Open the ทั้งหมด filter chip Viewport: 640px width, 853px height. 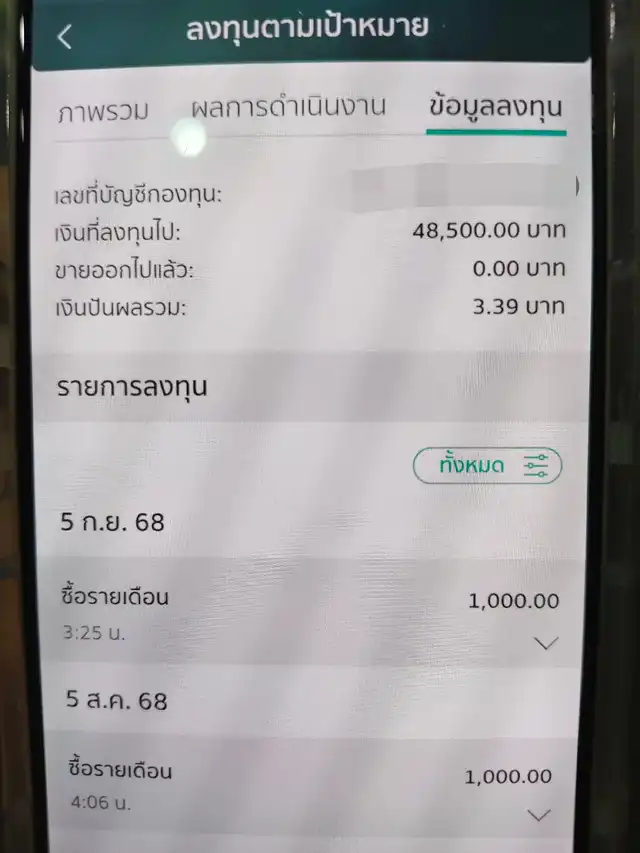point(487,466)
